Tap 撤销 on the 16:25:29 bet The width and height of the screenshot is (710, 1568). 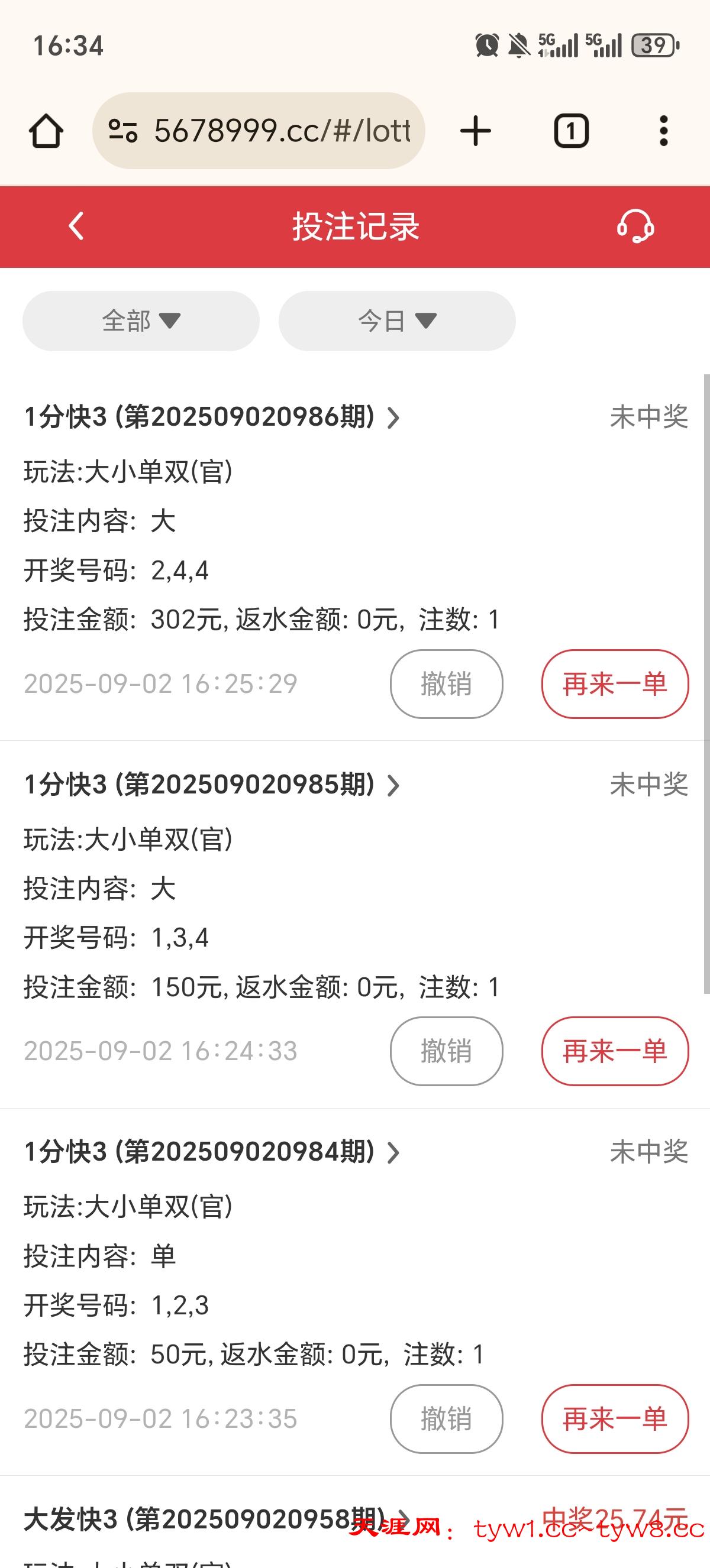(x=446, y=683)
